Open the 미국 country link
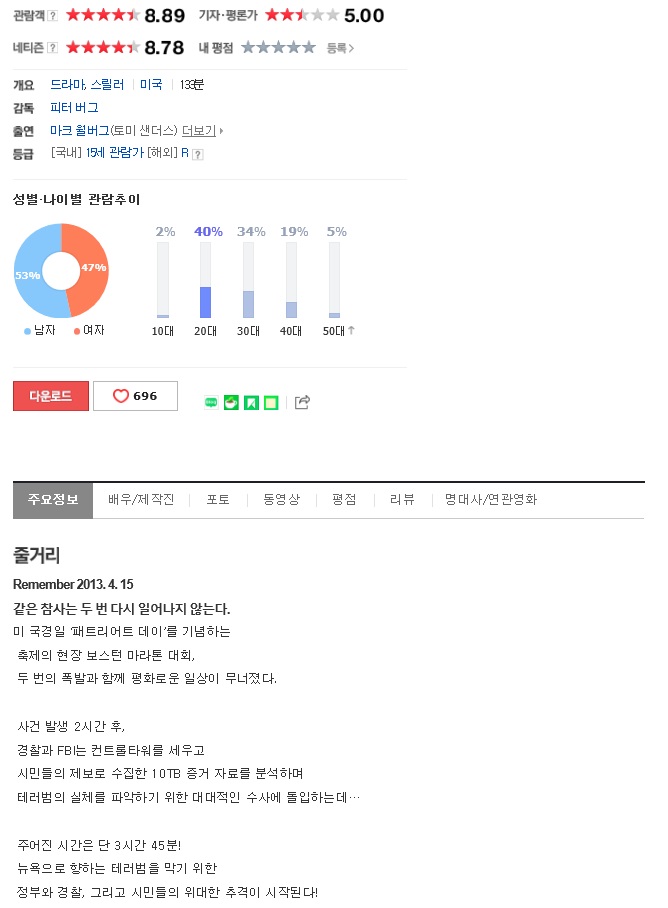 point(151,85)
